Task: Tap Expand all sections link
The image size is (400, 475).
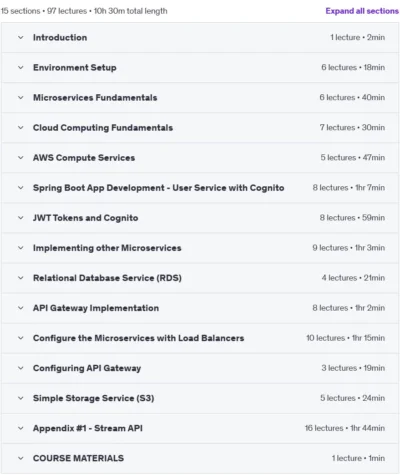Action: (x=362, y=11)
